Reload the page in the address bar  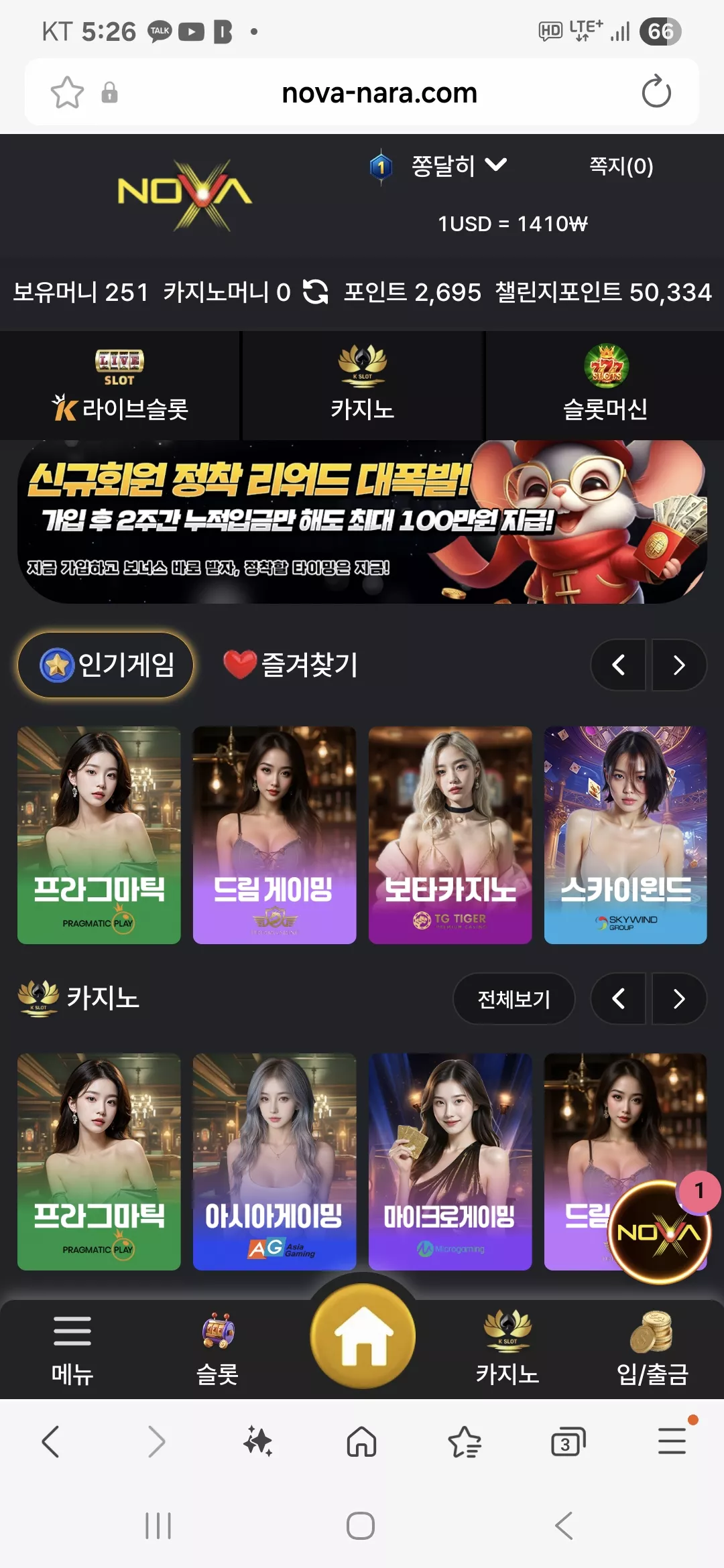point(656,92)
